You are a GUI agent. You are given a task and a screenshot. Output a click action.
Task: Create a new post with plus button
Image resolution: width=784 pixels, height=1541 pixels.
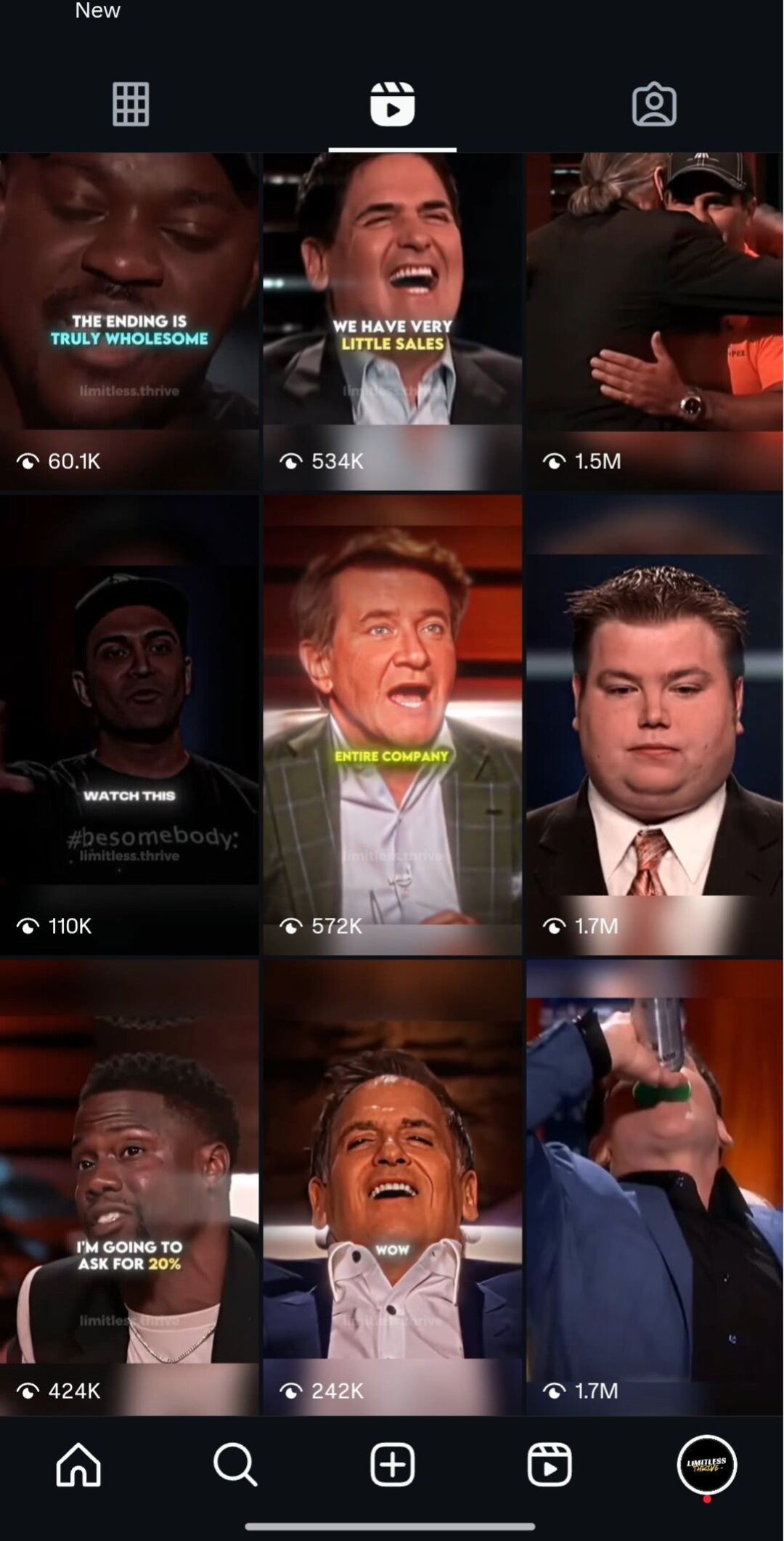coord(392,1464)
